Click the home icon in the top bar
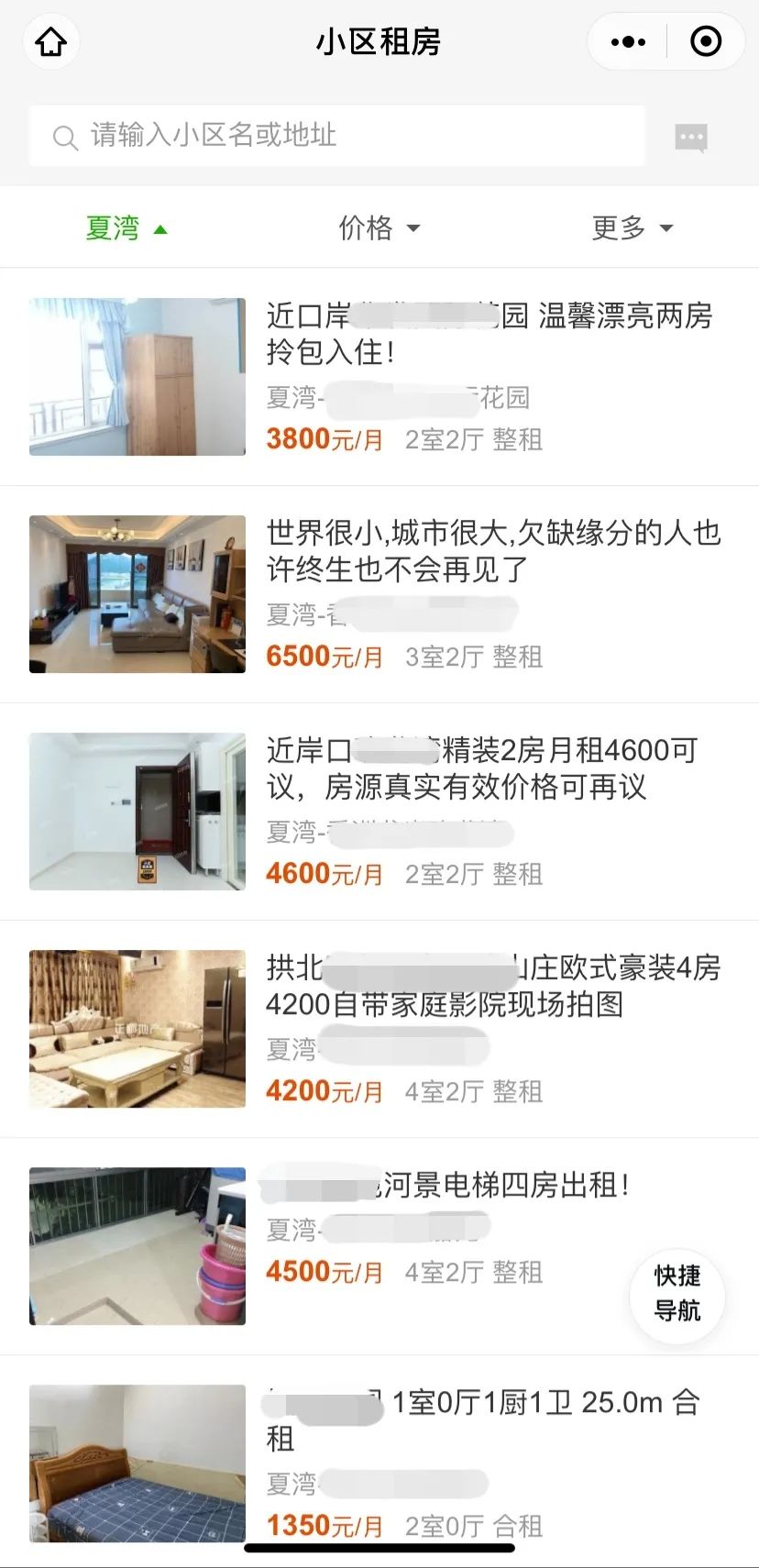Image resolution: width=759 pixels, height=1568 pixels. pyautogui.click(x=50, y=41)
